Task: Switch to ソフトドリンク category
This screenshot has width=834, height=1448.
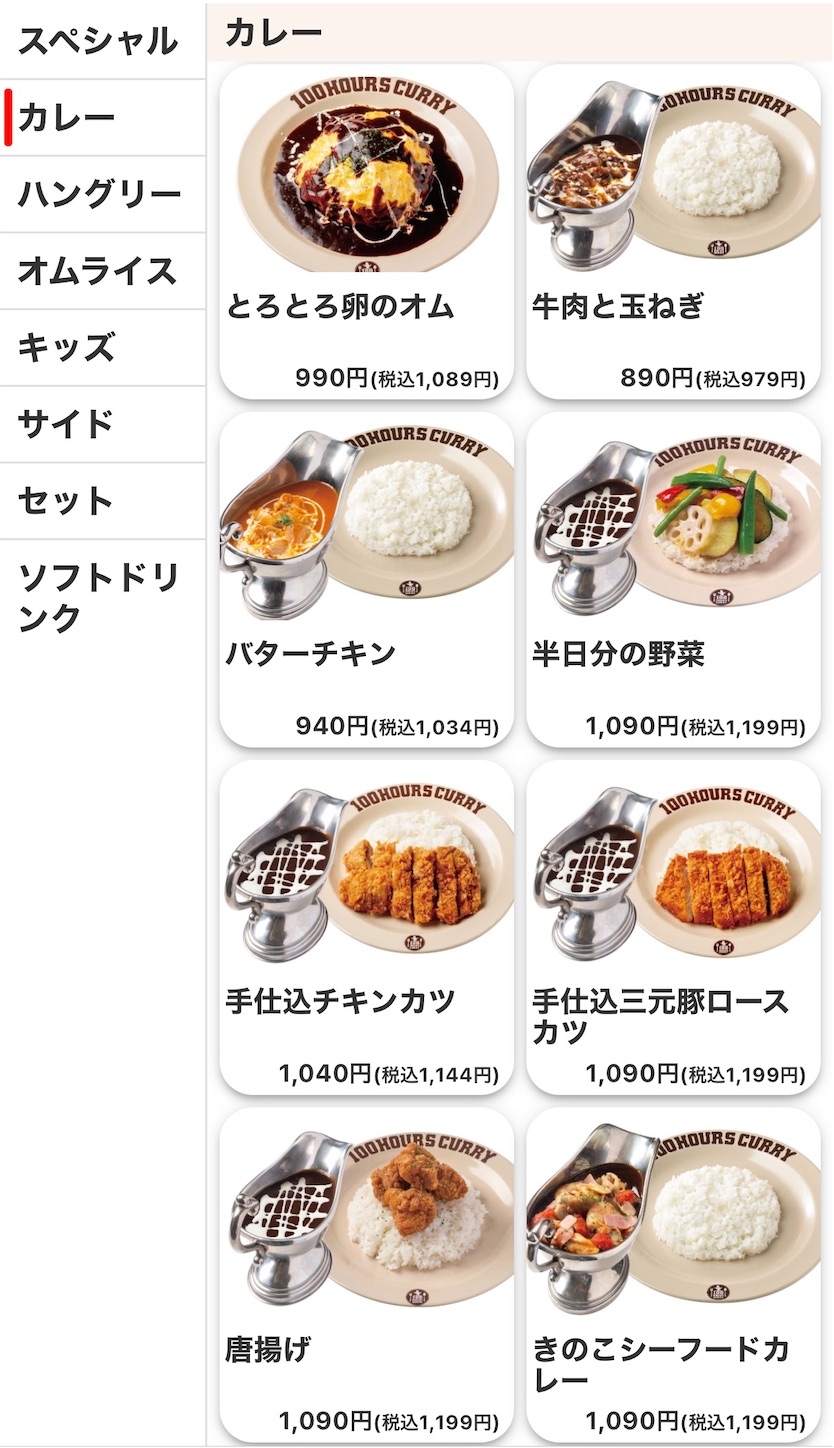Action: tap(102, 598)
